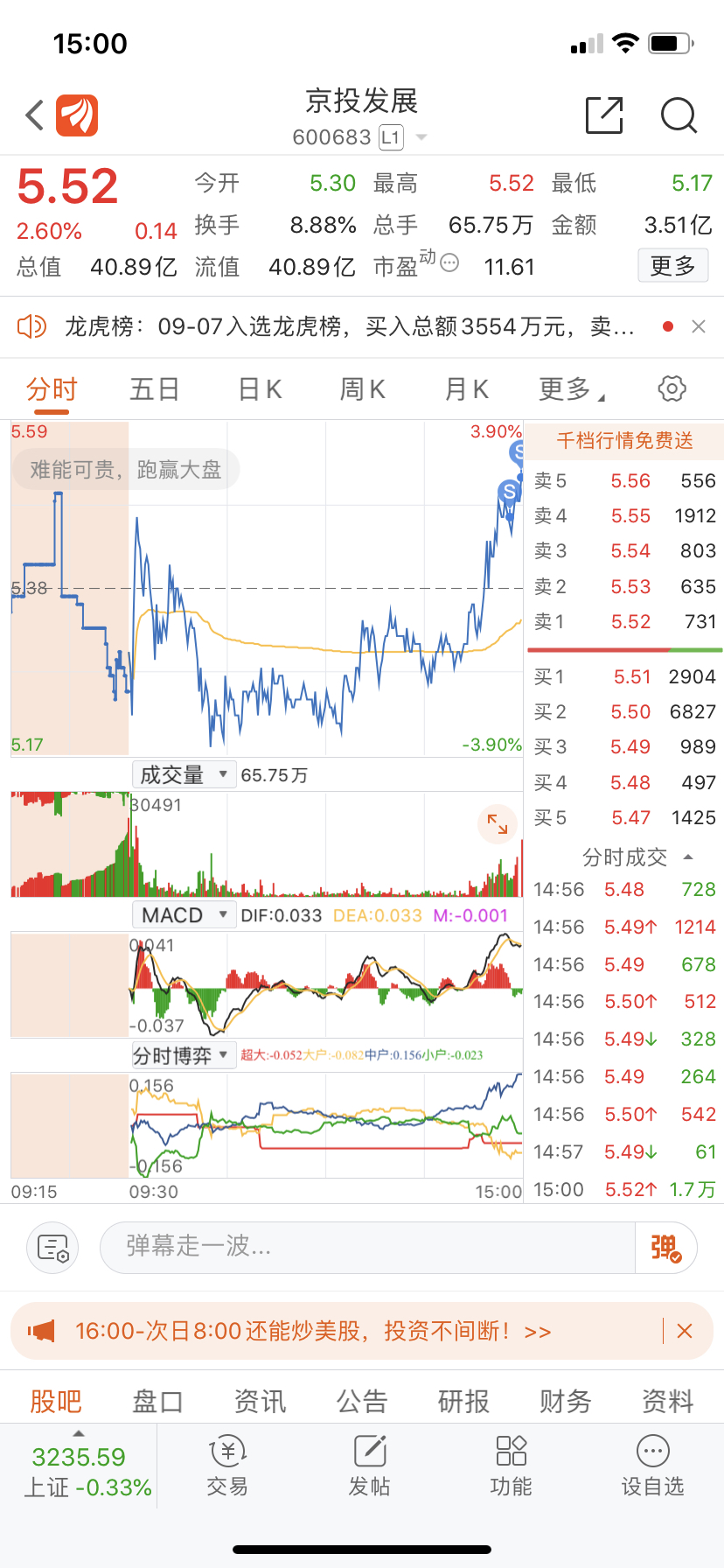Tap the search magnifier icon
The height and width of the screenshot is (1568, 724).
679,115
